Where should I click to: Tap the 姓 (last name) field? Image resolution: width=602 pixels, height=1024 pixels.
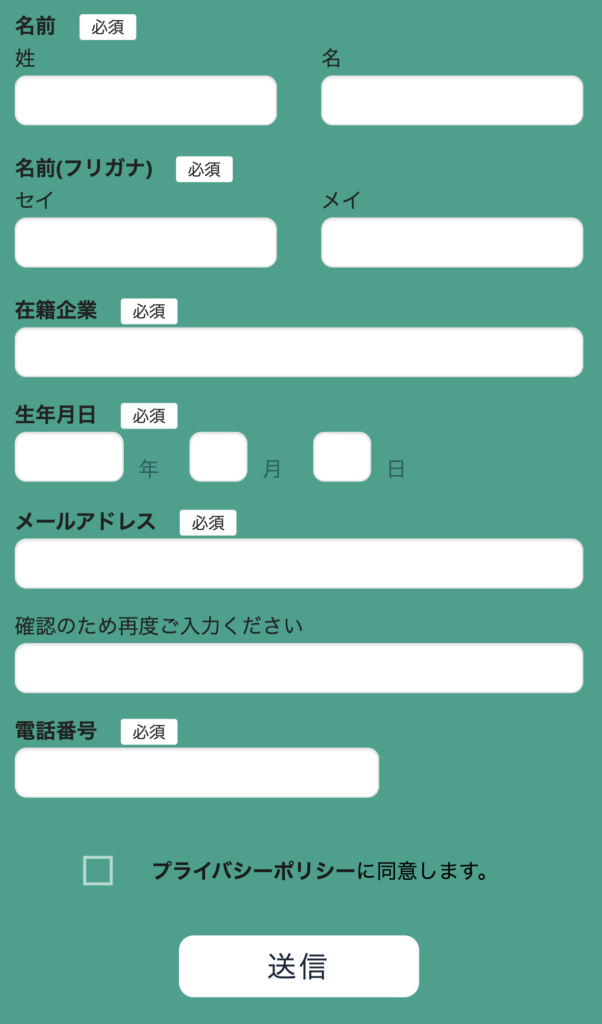(x=145, y=101)
